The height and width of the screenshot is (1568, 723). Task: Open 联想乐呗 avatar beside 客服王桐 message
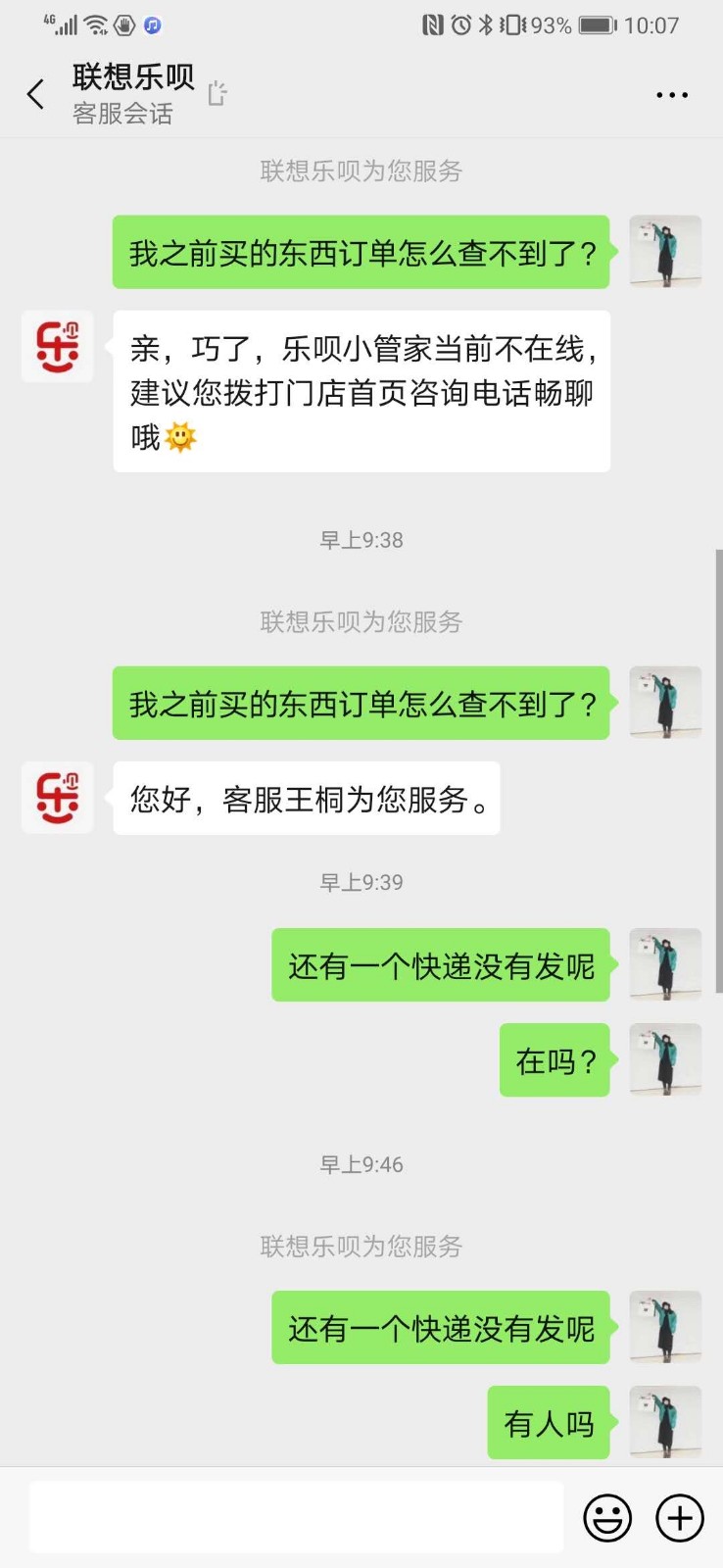click(x=58, y=798)
